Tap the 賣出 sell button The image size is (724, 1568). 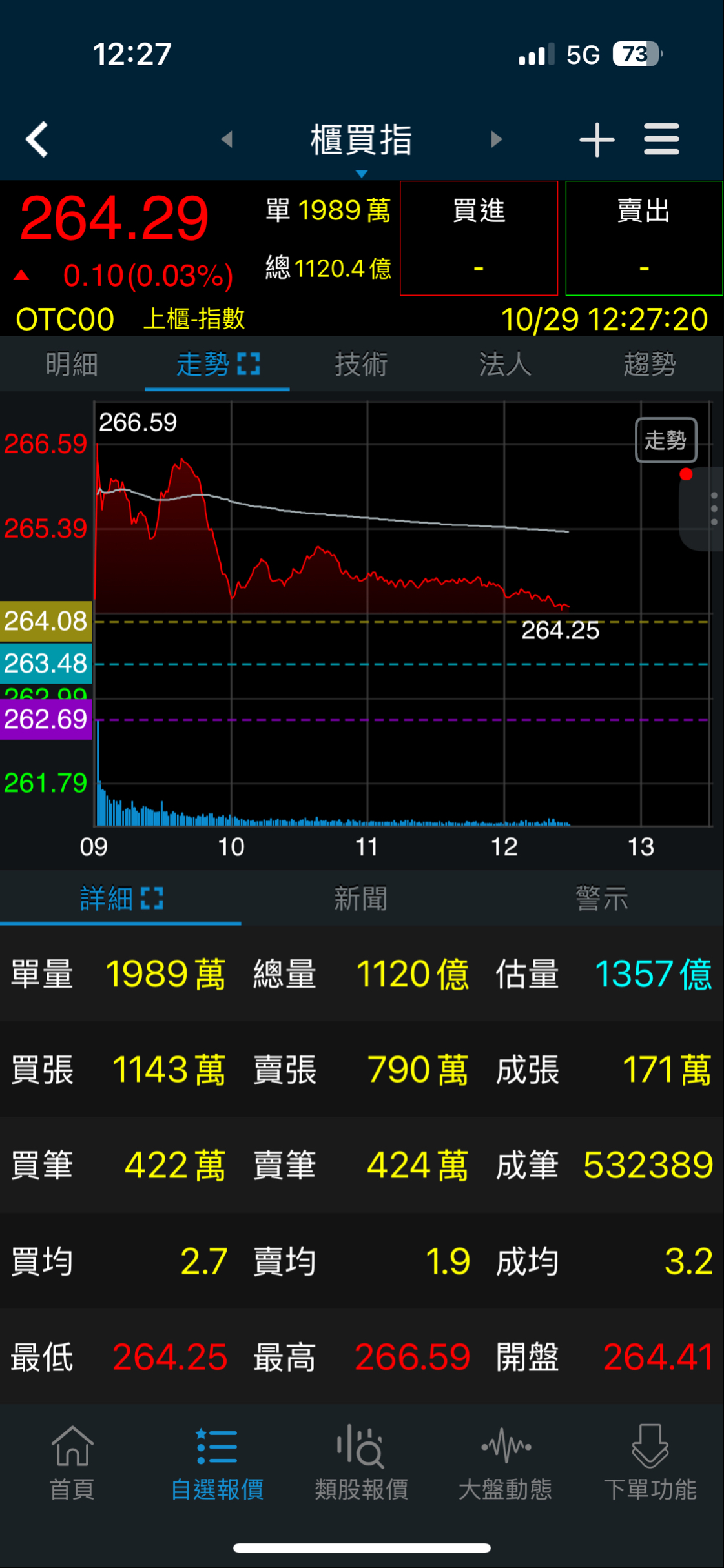point(644,238)
